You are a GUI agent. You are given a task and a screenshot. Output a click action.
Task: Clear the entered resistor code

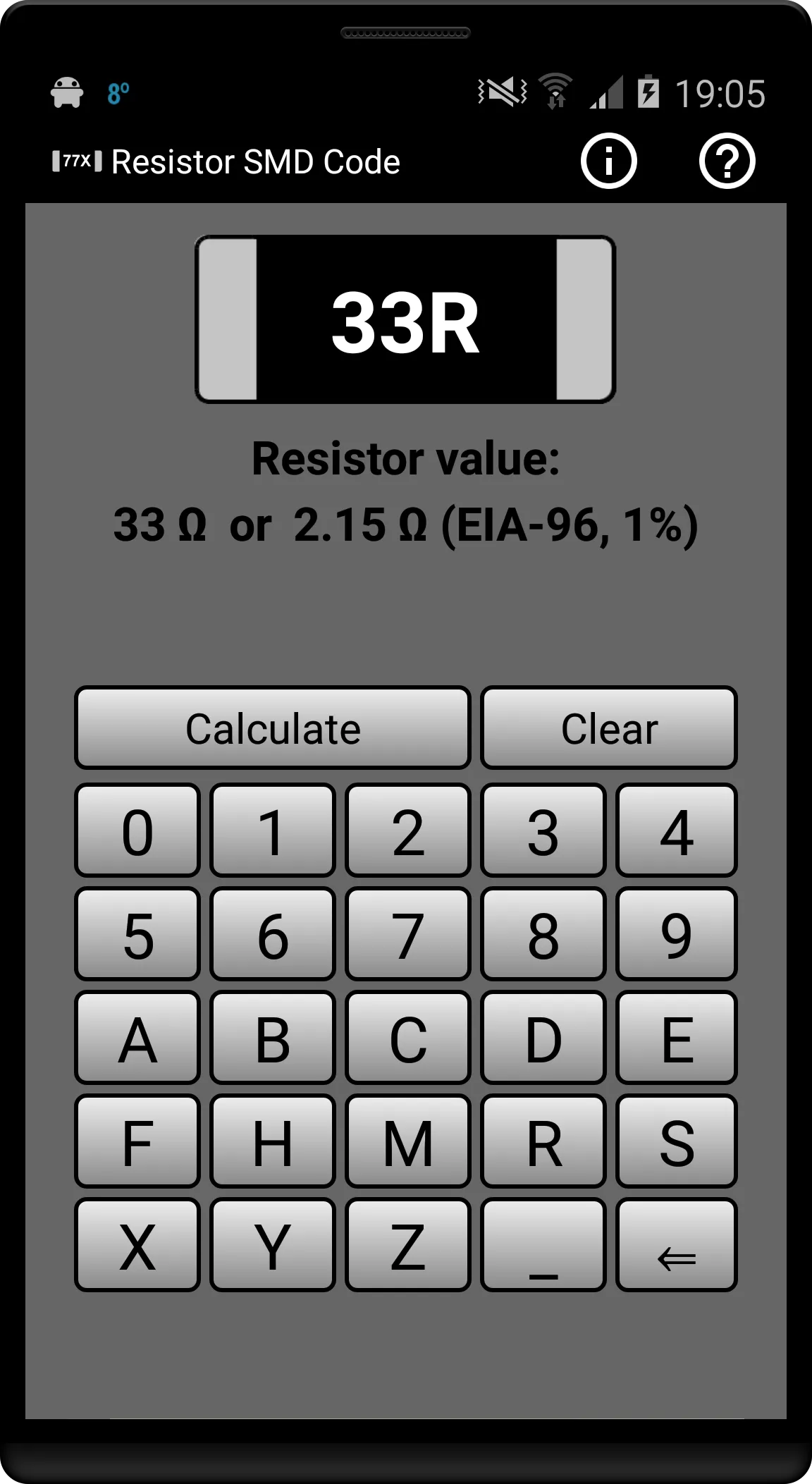point(609,728)
